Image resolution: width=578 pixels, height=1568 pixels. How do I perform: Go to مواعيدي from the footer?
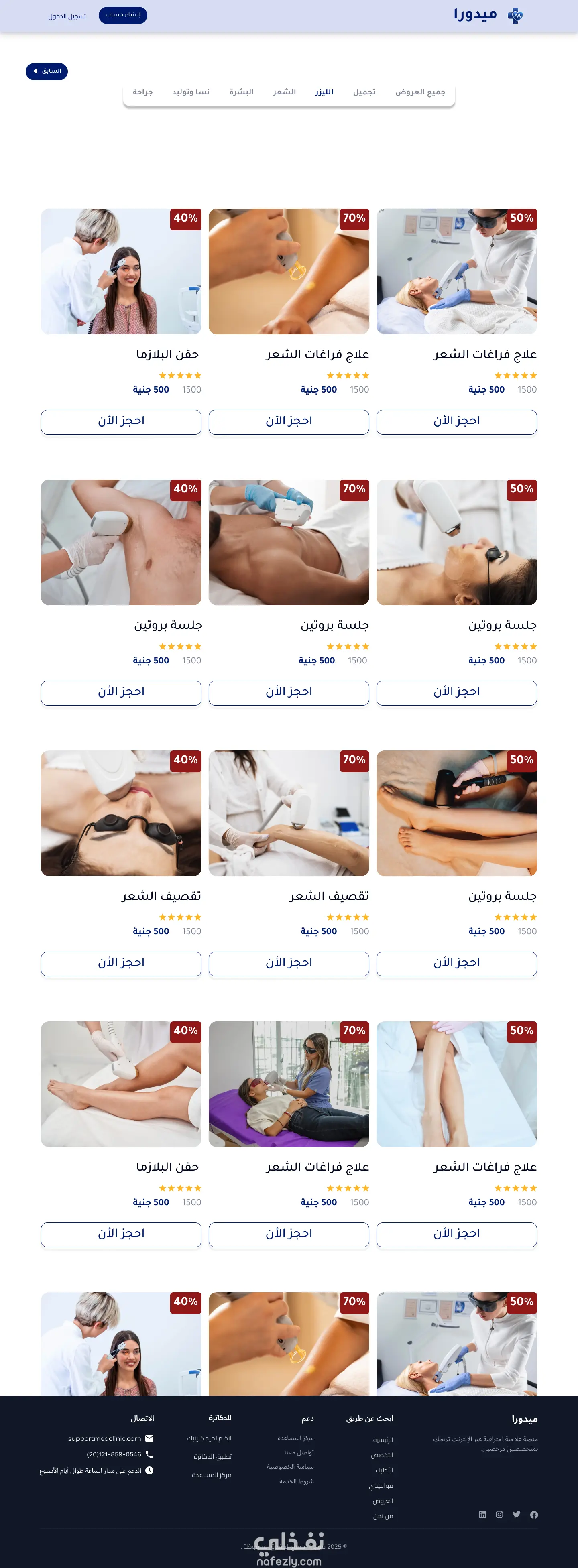[x=381, y=1485]
